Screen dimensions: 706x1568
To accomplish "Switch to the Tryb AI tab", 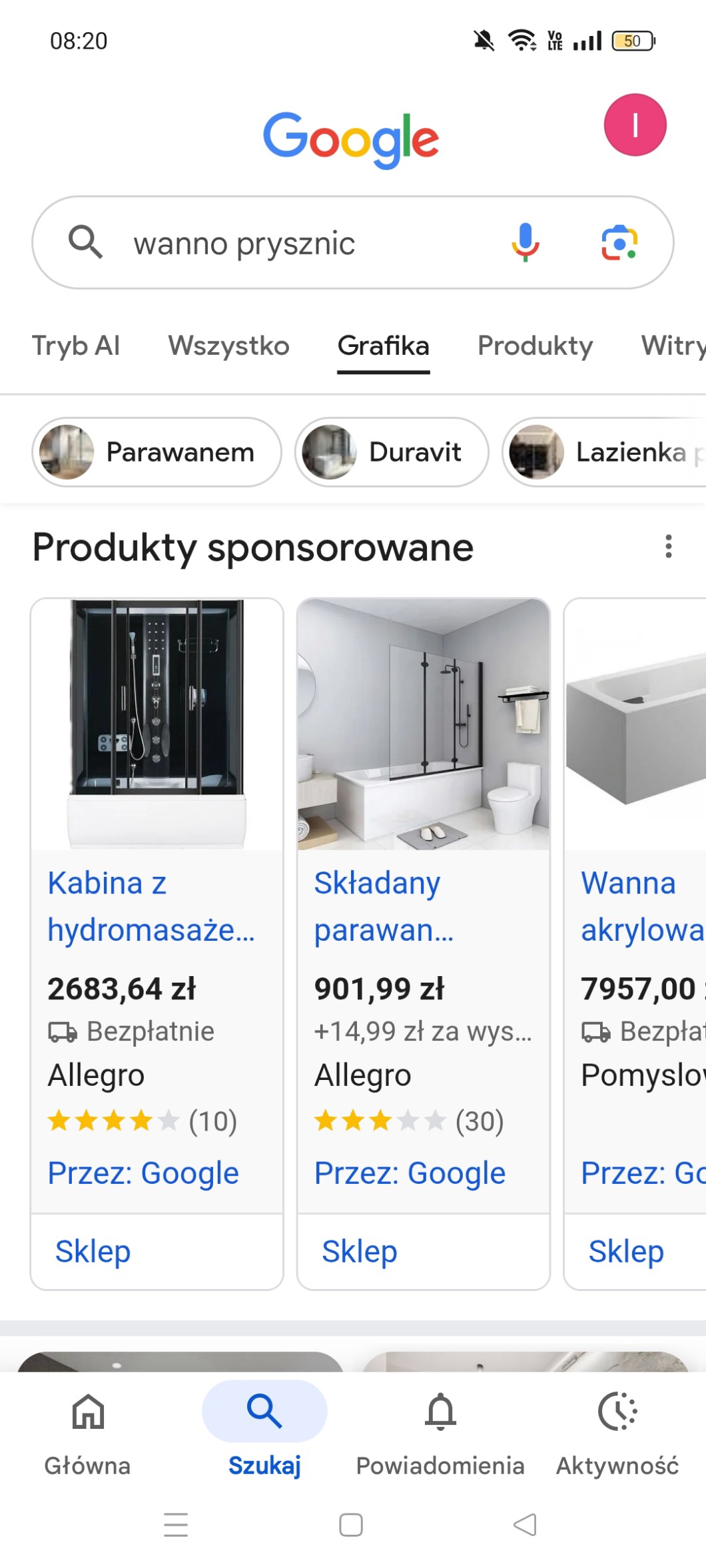I will tap(76, 346).
